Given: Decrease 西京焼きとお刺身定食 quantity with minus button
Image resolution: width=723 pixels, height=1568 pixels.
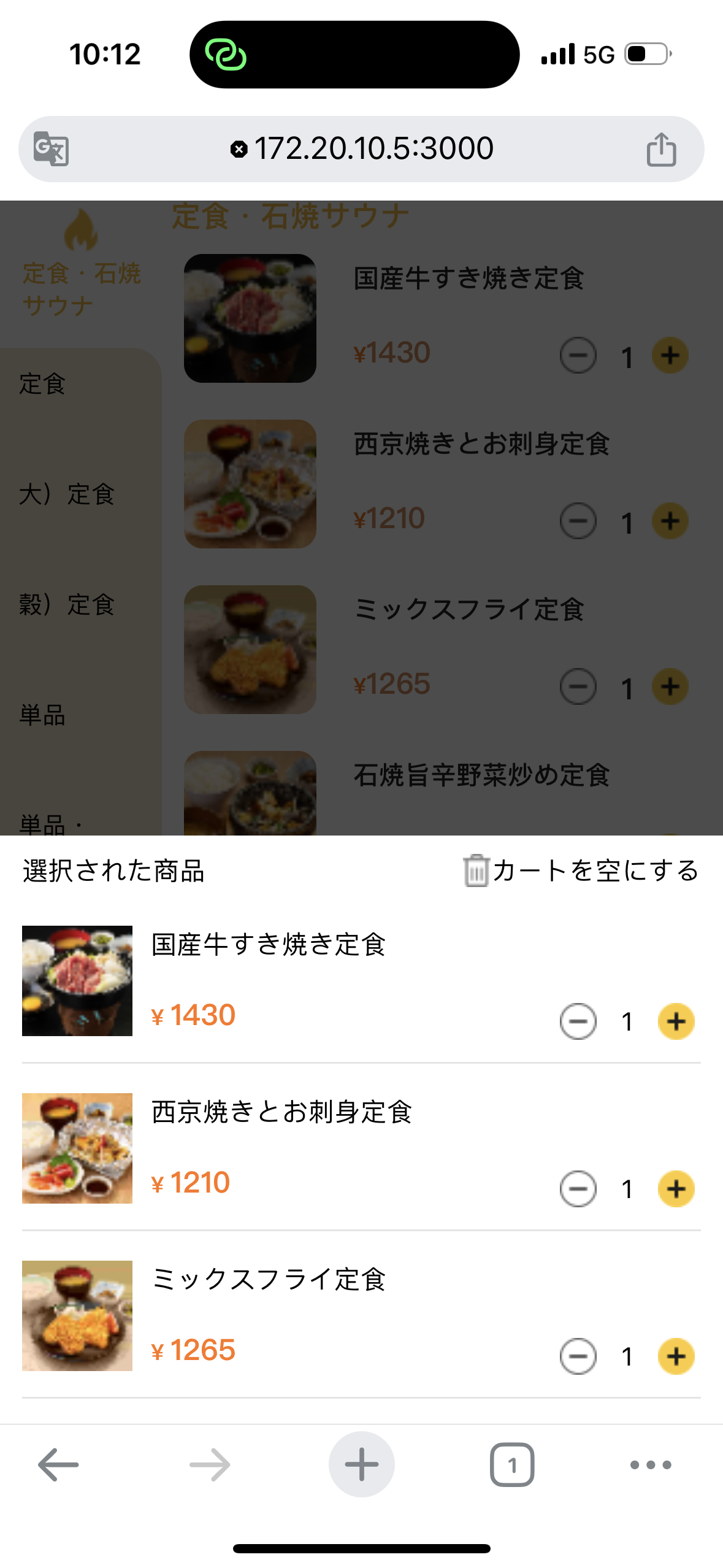Looking at the screenshot, I should [x=577, y=1188].
